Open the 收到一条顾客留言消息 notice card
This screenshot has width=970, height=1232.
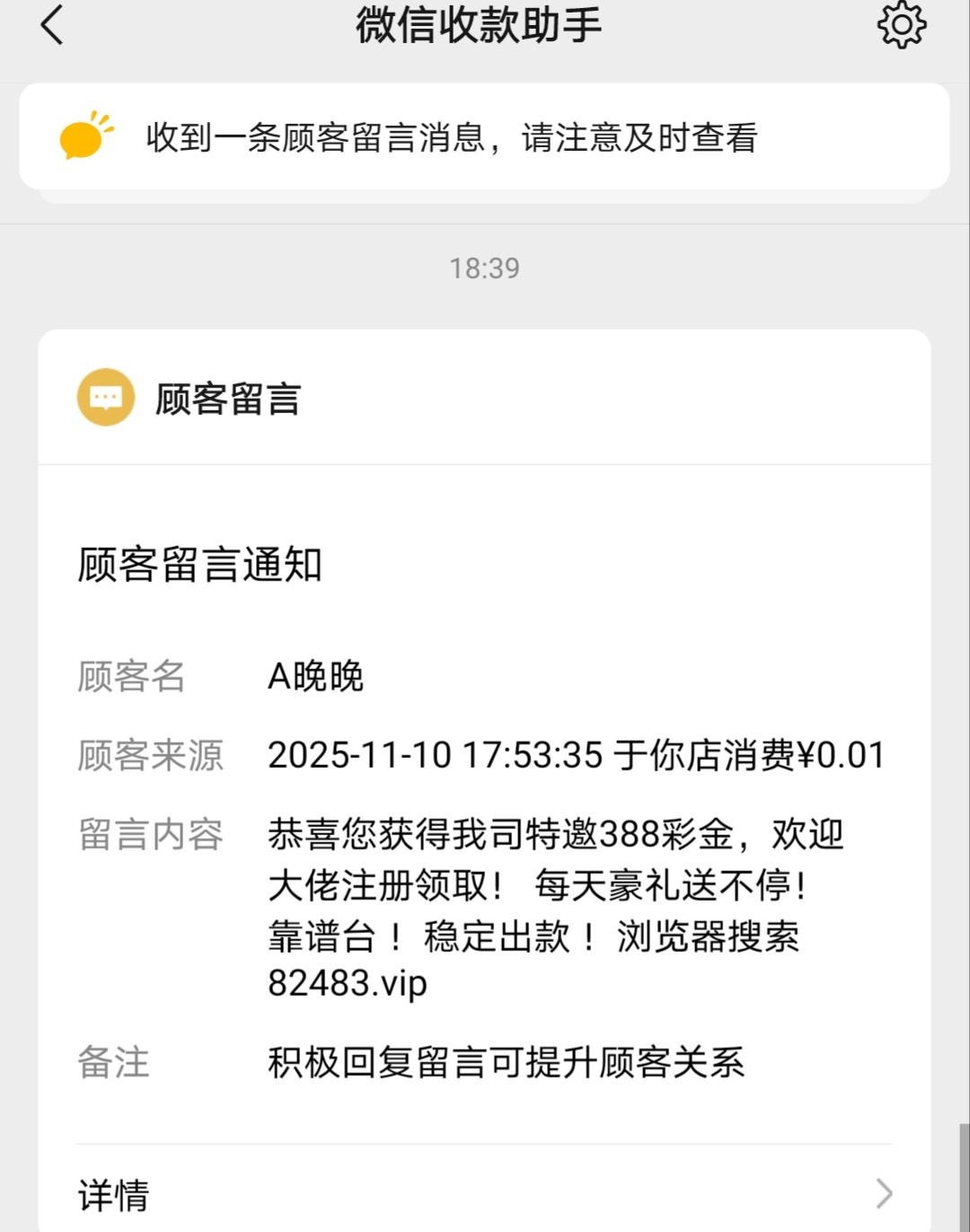pyautogui.click(x=483, y=137)
